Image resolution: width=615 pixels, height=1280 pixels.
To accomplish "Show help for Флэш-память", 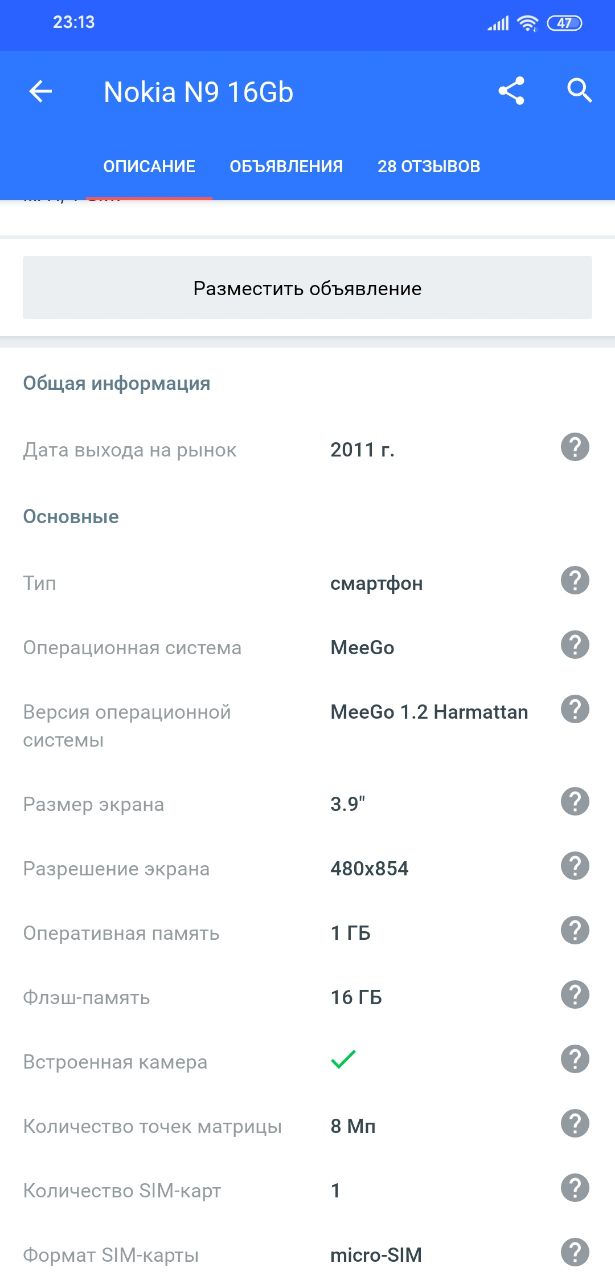I will pos(575,995).
